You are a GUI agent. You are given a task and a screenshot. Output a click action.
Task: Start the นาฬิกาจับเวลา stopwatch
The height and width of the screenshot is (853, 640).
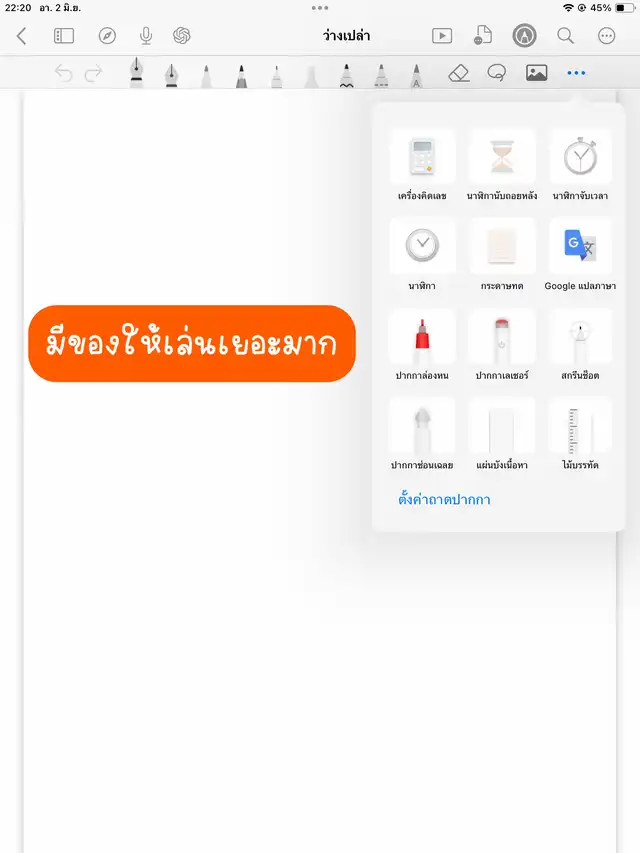point(580,158)
